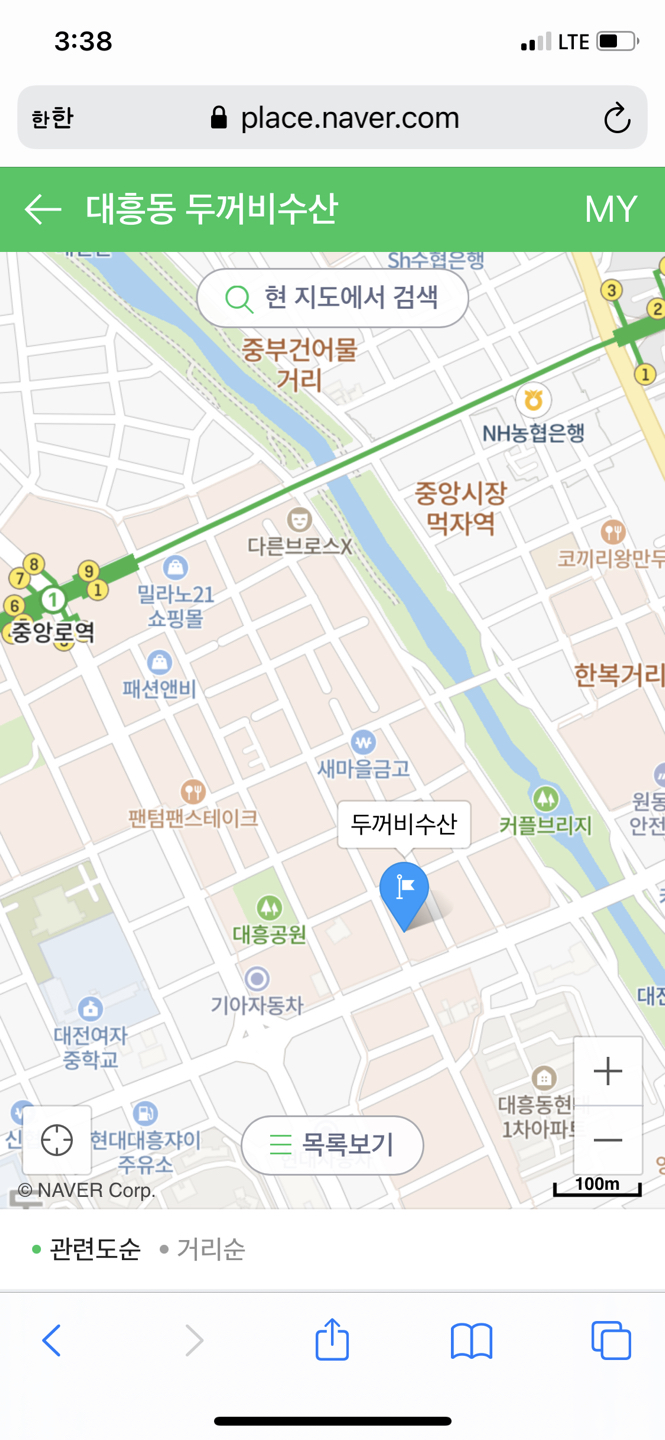
Task: Sort results by 관련도순
Action: pyautogui.click(x=88, y=1249)
